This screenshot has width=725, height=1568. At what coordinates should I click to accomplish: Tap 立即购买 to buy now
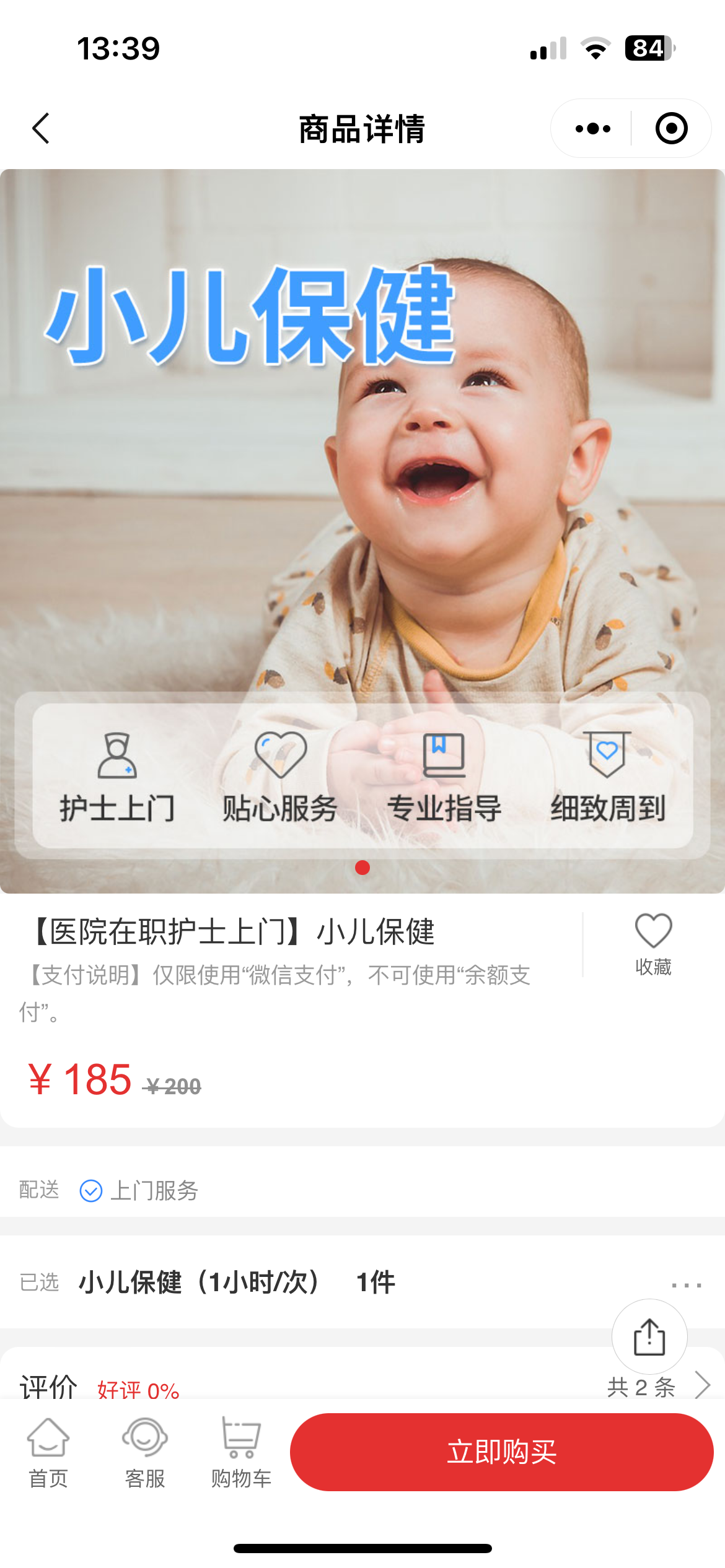pos(501,1452)
